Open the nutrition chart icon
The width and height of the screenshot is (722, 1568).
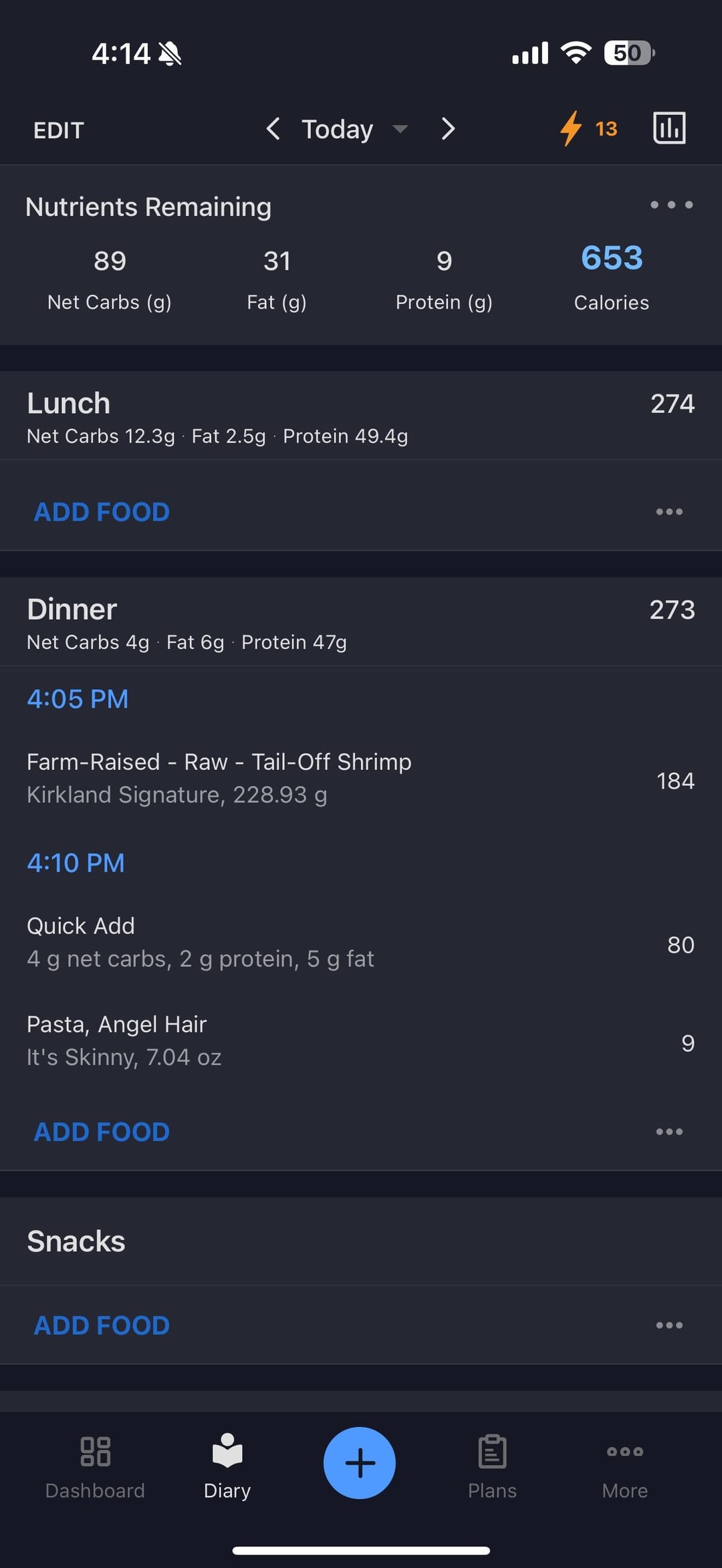[x=669, y=128]
